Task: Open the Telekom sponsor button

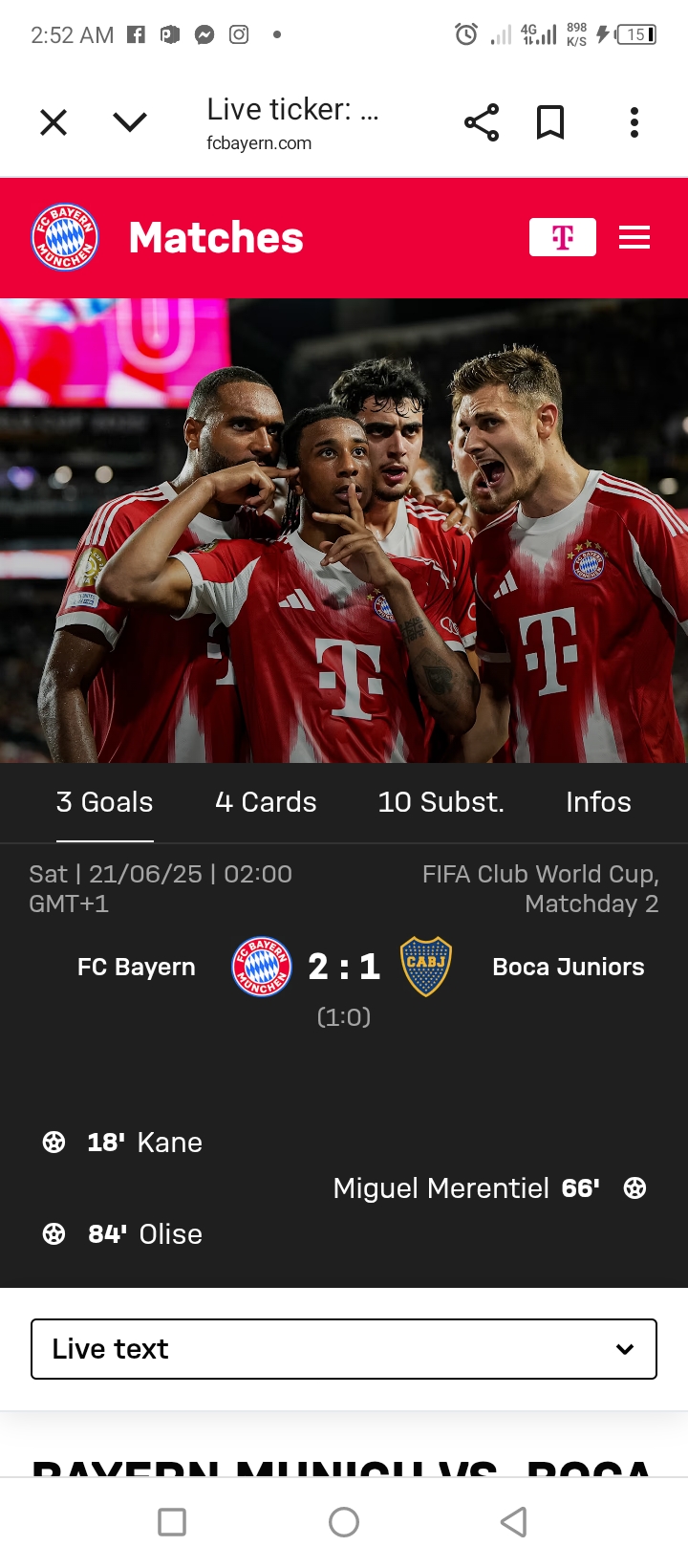Action: coord(563,237)
